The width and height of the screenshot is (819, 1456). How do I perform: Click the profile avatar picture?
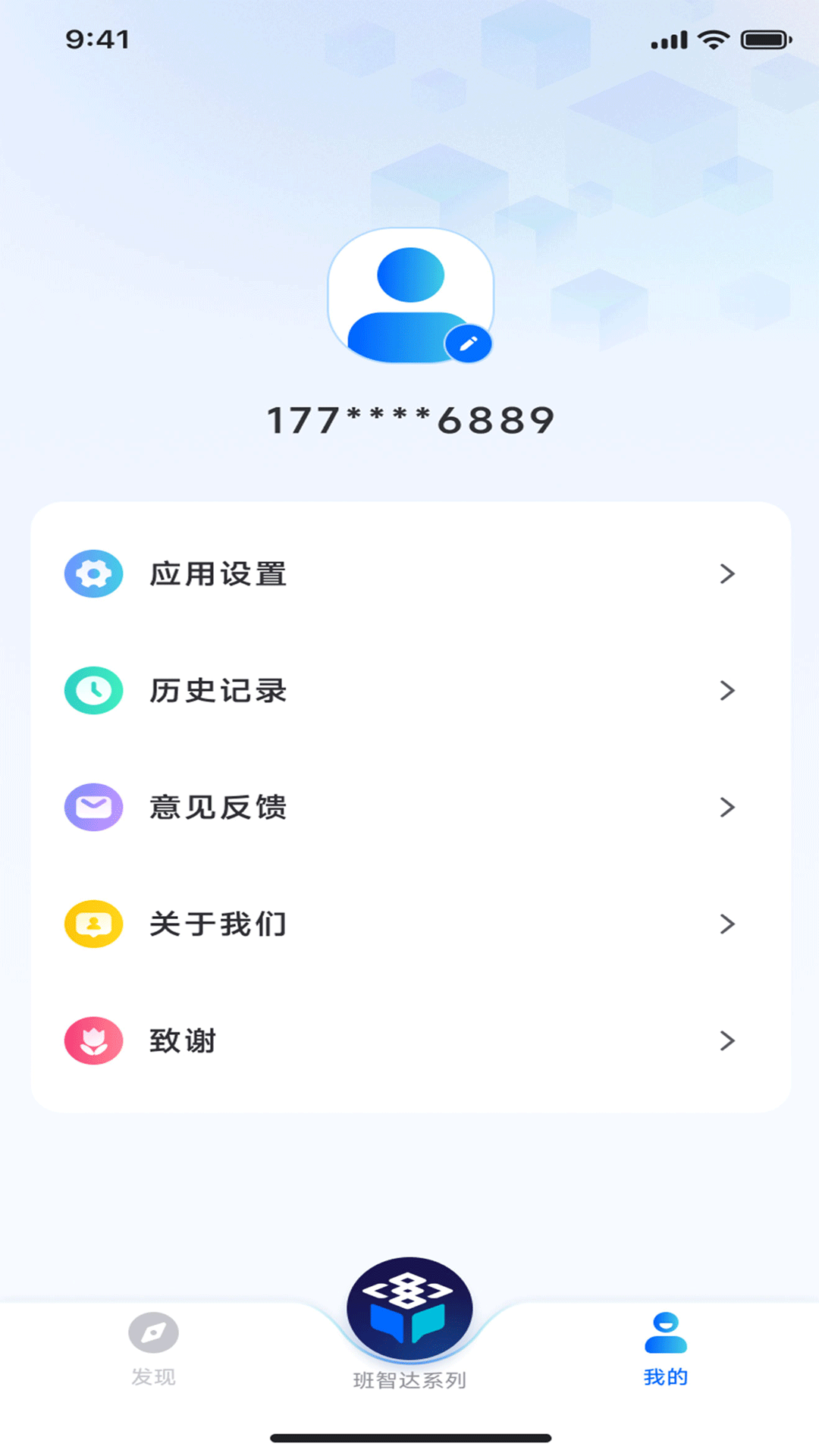tap(409, 296)
